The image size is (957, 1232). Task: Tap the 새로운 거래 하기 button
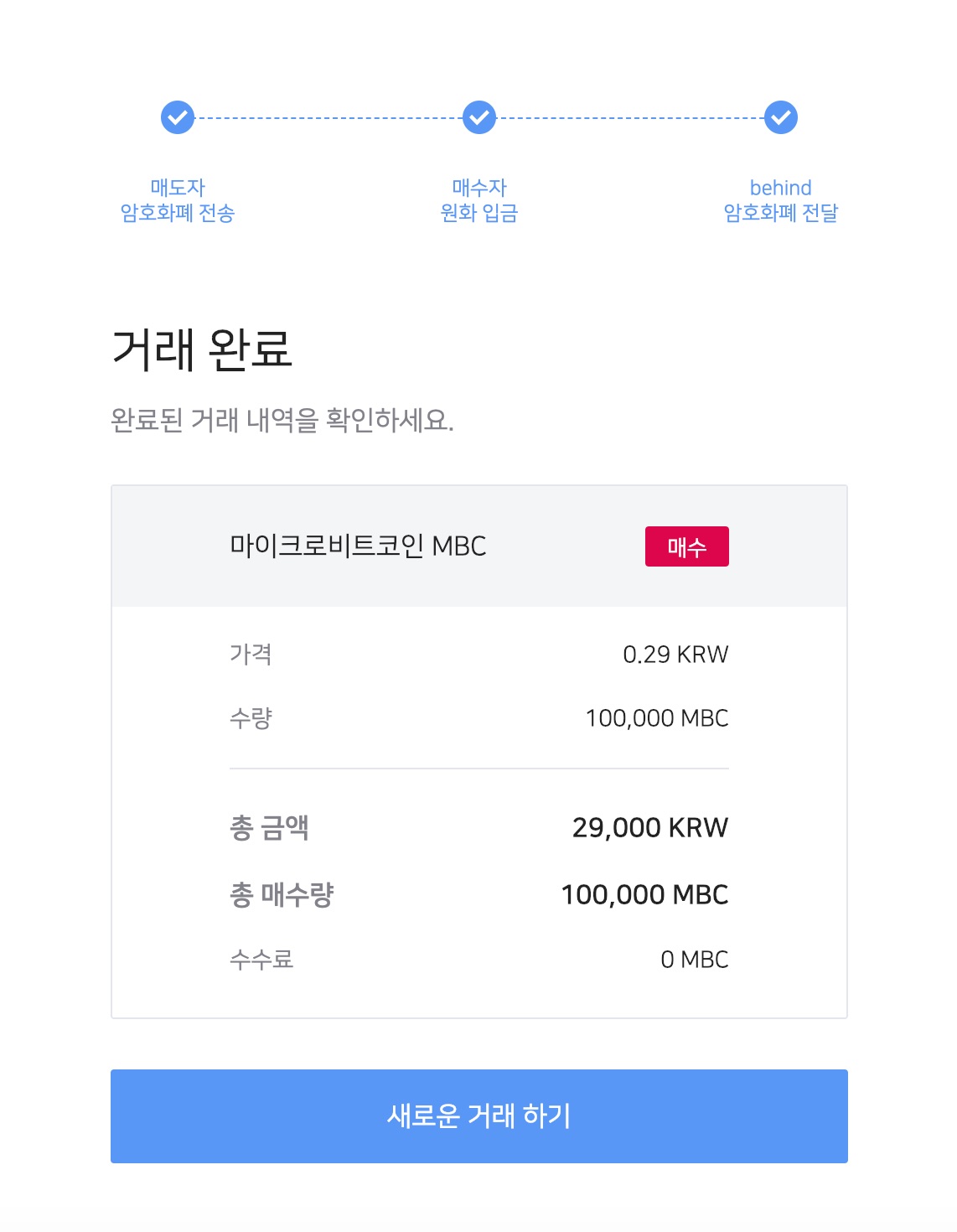(478, 1116)
